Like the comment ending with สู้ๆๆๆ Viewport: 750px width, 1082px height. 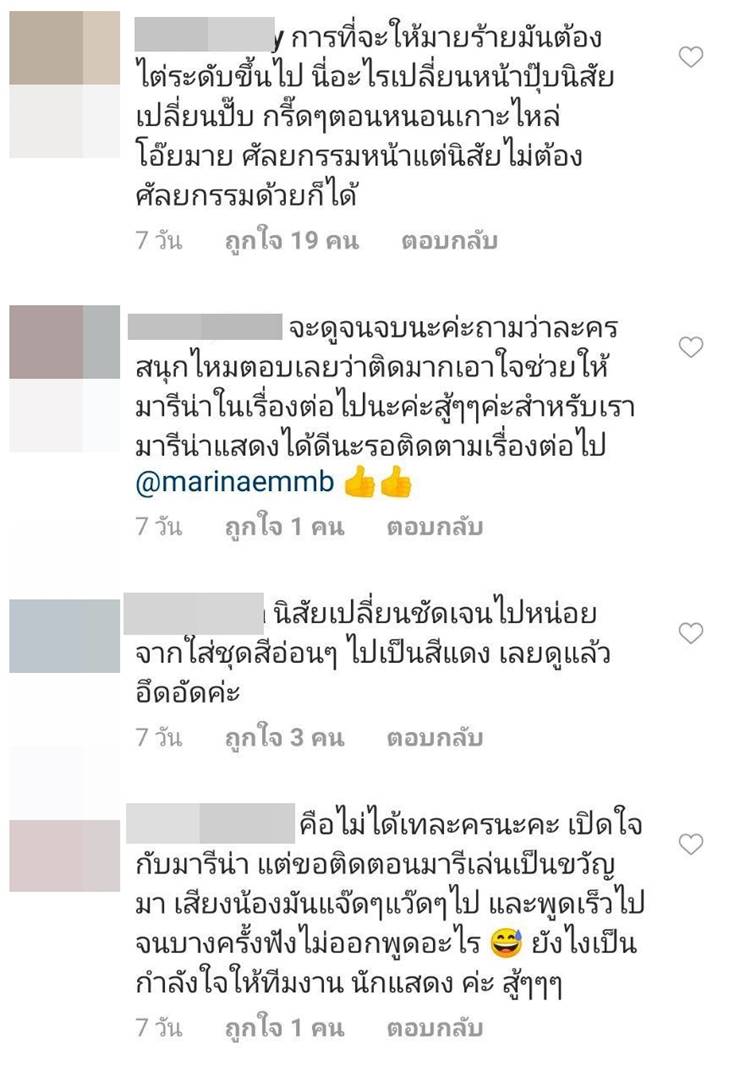(x=691, y=845)
